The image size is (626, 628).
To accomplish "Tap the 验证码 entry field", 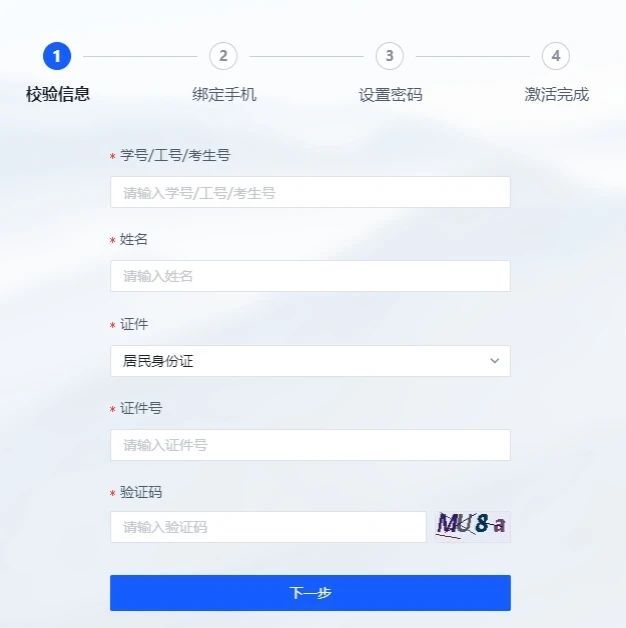I will coord(268,527).
